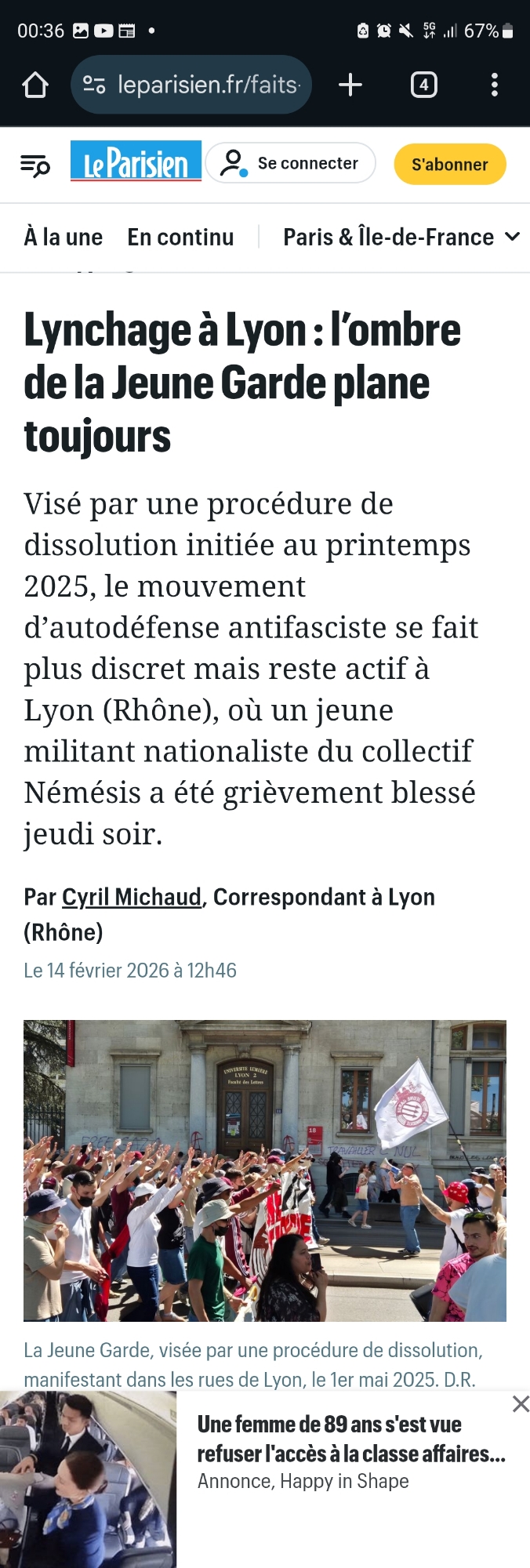The image size is (530, 1568).
Task: Tap the S'abonner subscribe button
Action: tap(449, 165)
